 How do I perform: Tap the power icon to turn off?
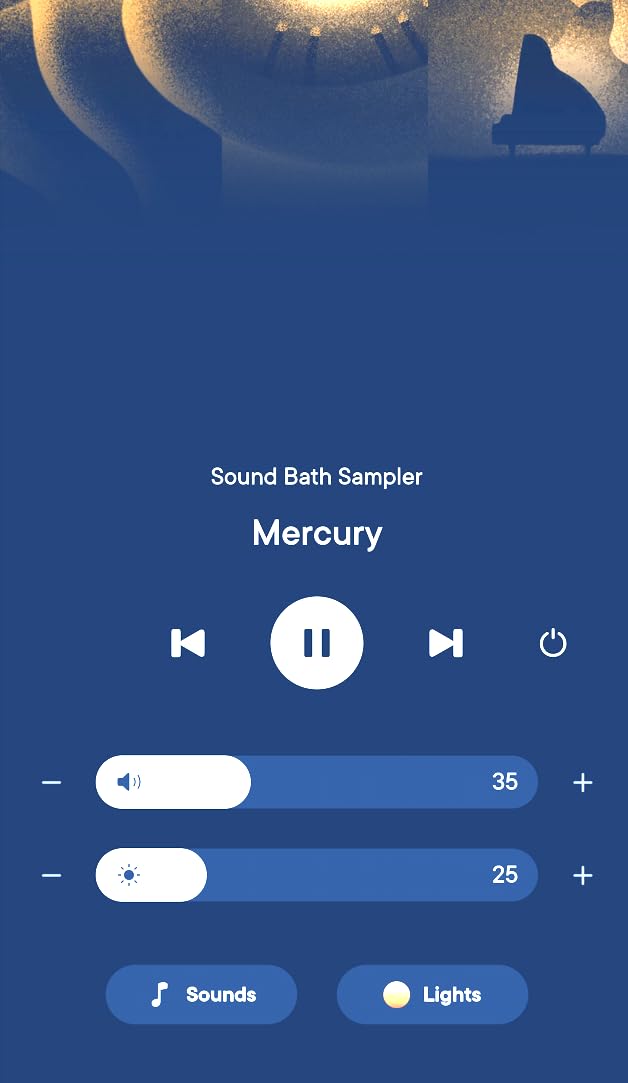[553, 643]
